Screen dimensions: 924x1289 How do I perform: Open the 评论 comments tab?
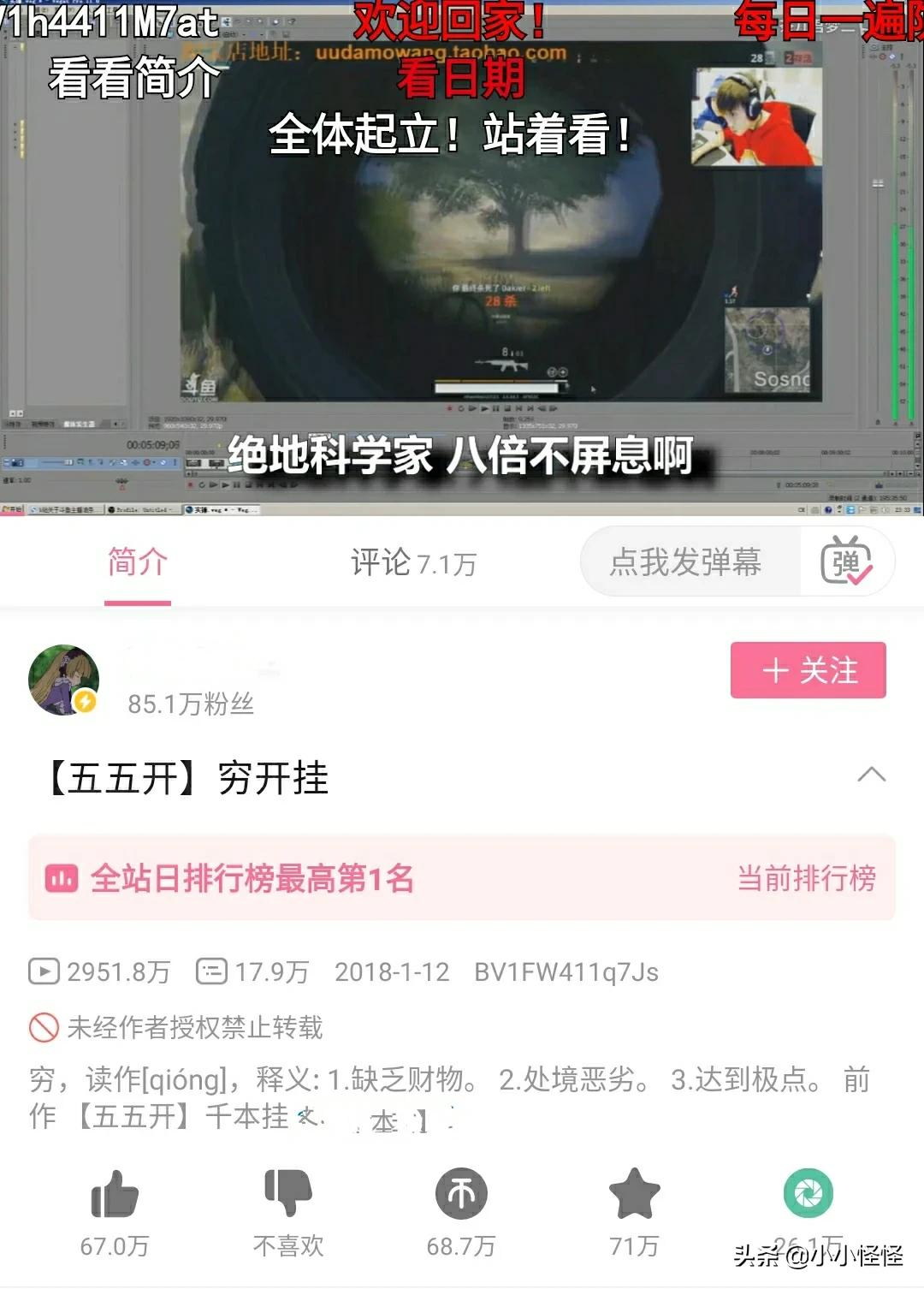coord(413,563)
